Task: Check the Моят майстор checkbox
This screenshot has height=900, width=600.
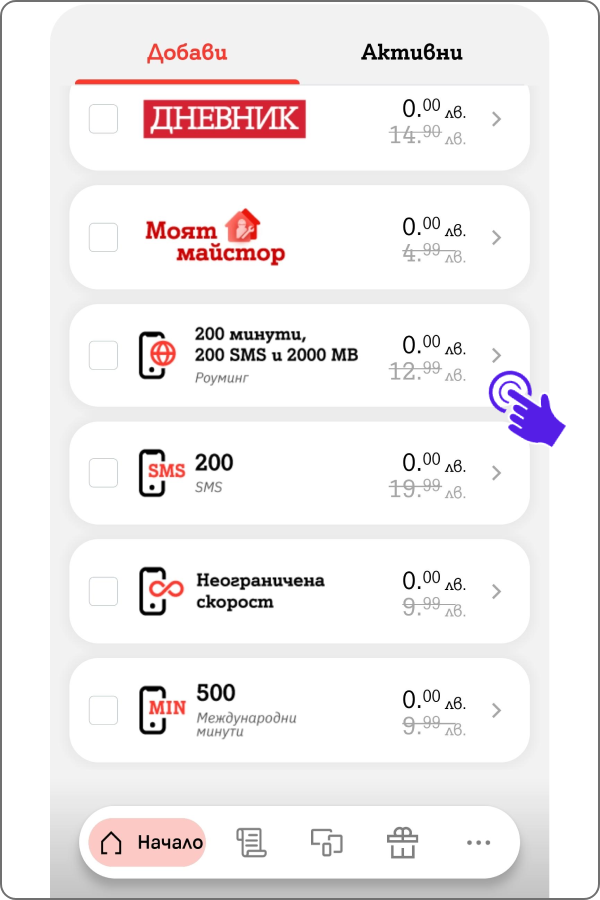Action: coord(103,237)
